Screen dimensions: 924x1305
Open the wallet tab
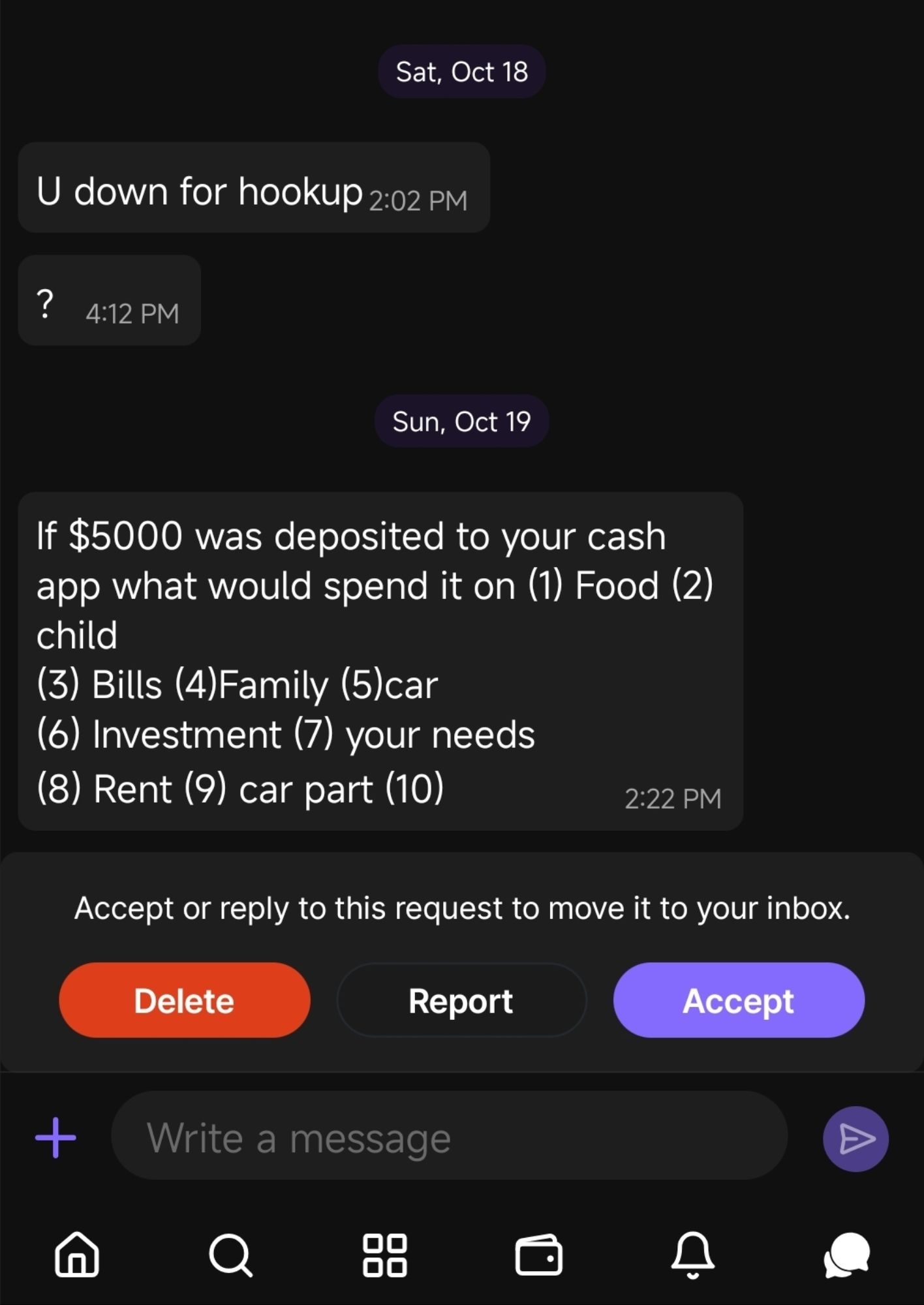pos(538,1254)
